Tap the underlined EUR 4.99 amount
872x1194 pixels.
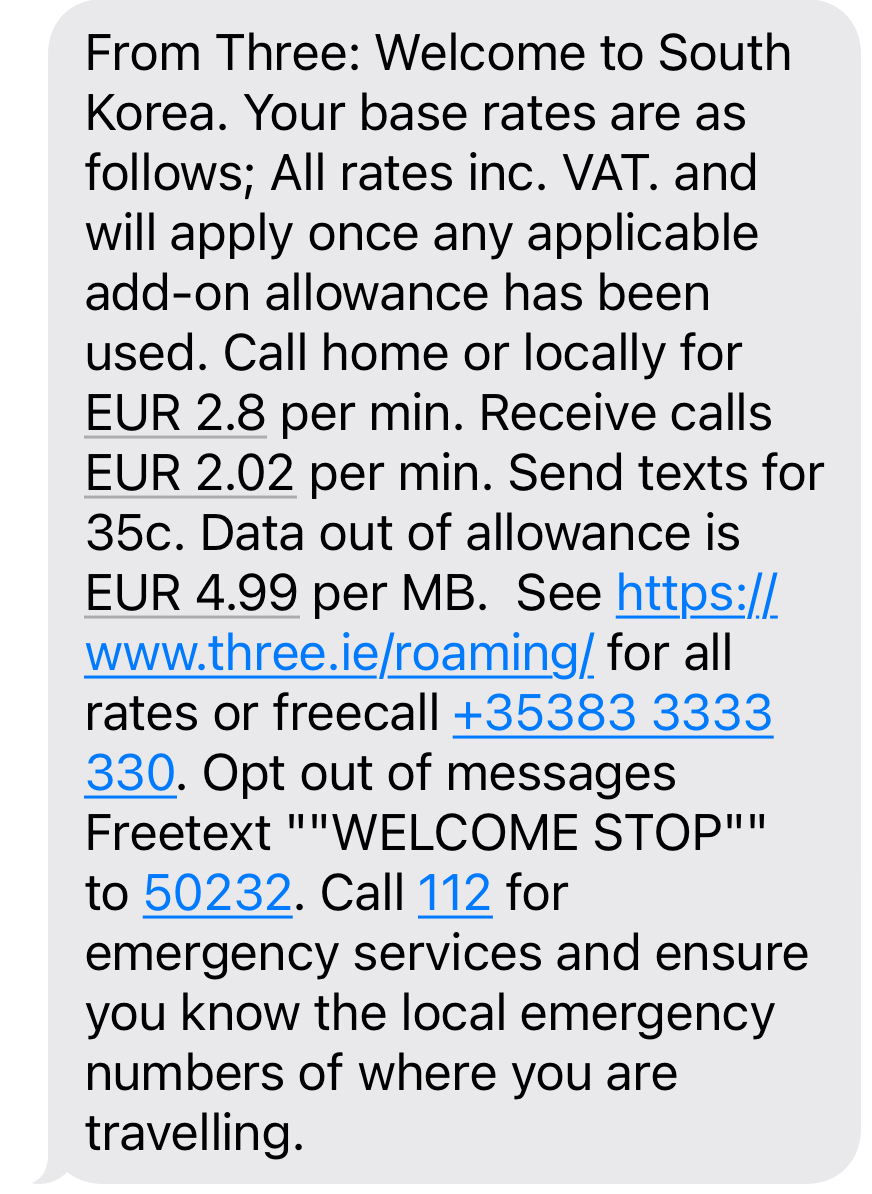(x=192, y=594)
